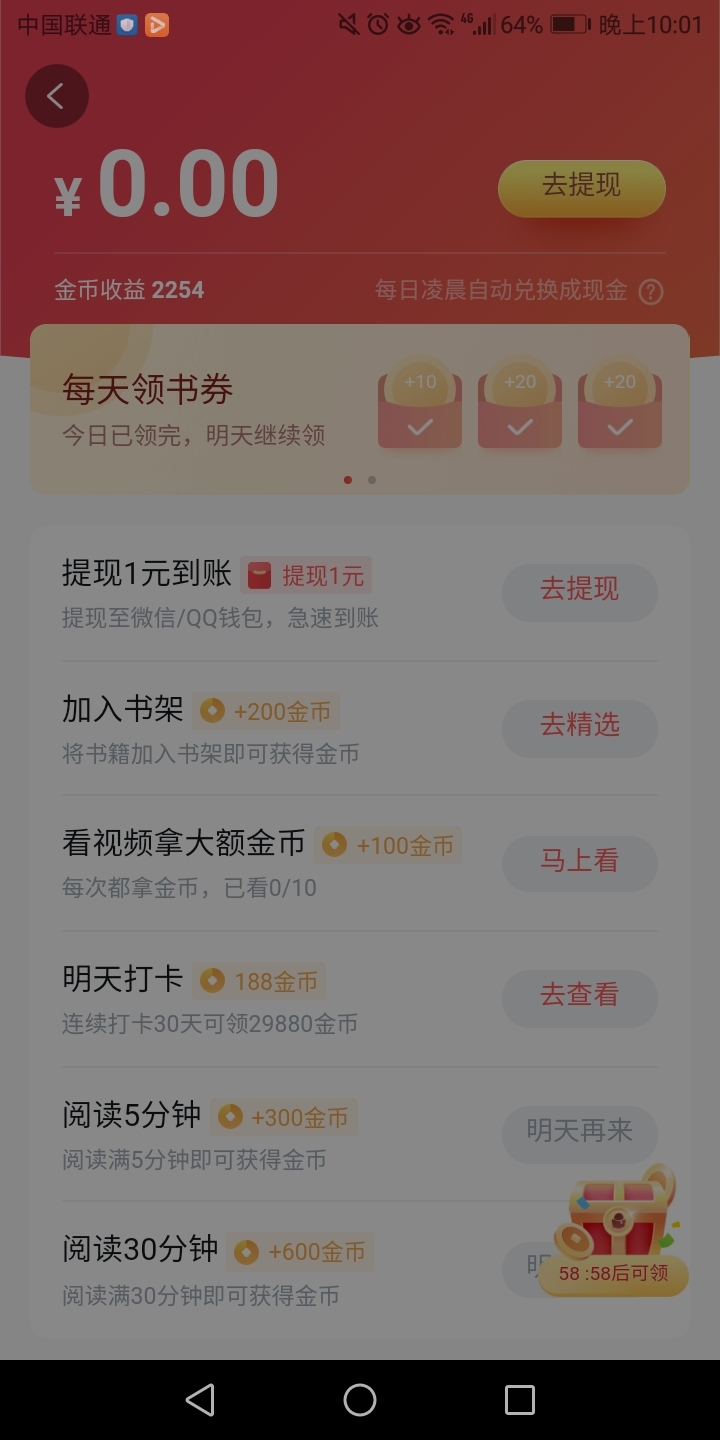Image resolution: width=720 pixels, height=1440 pixels.
Task: Tap 马上看 to watch videos for coins
Action: click(x=579, y=862)
